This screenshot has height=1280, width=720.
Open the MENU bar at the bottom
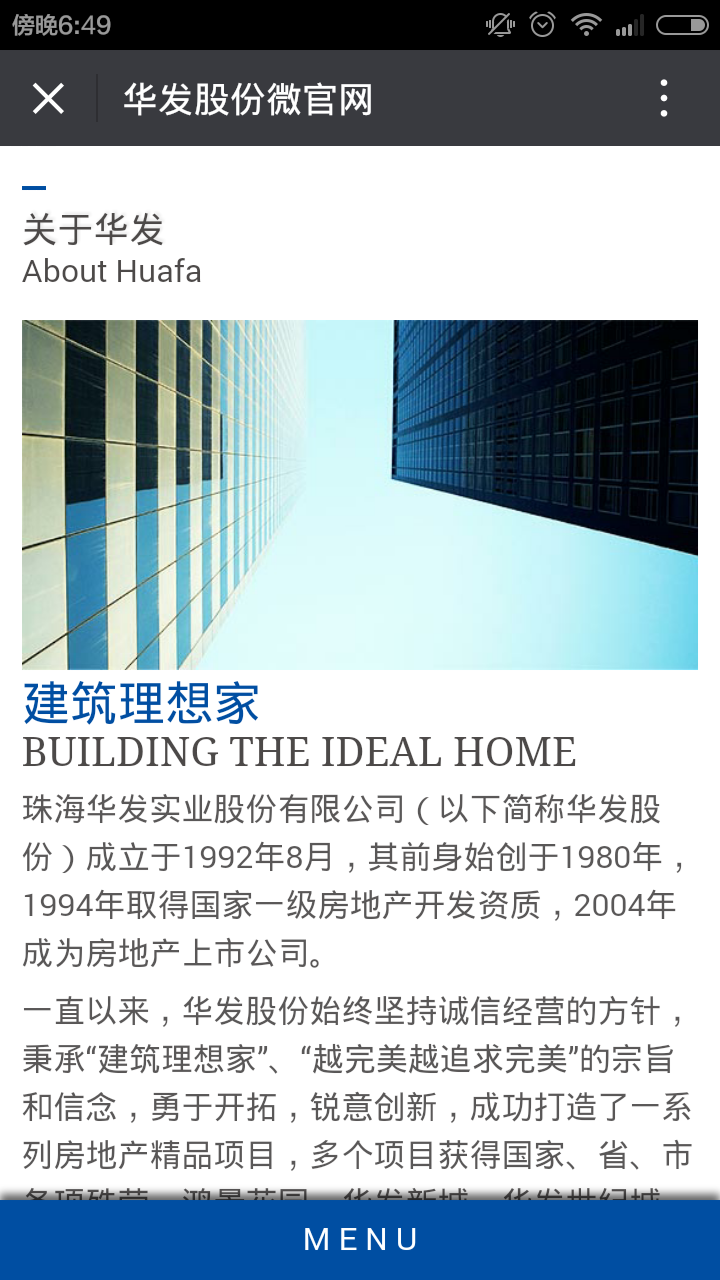(x=360, y=1240)
